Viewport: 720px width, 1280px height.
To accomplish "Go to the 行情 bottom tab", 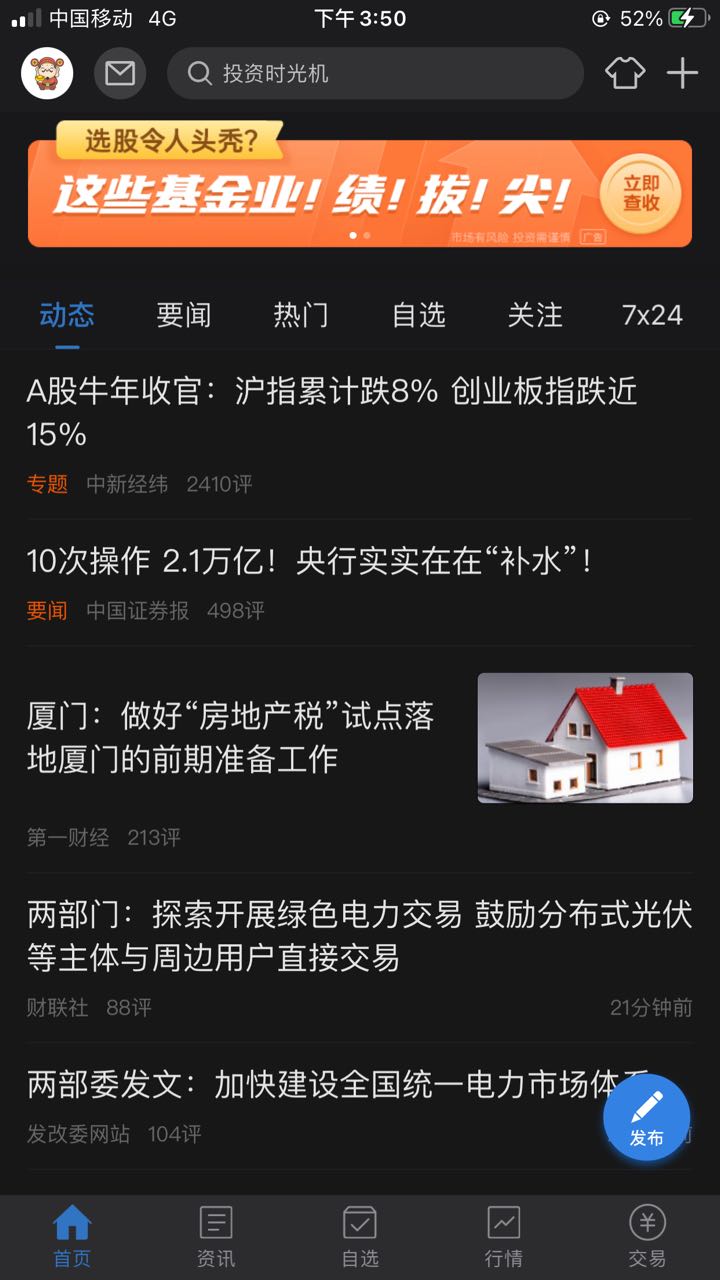I will coord(503,1236).
